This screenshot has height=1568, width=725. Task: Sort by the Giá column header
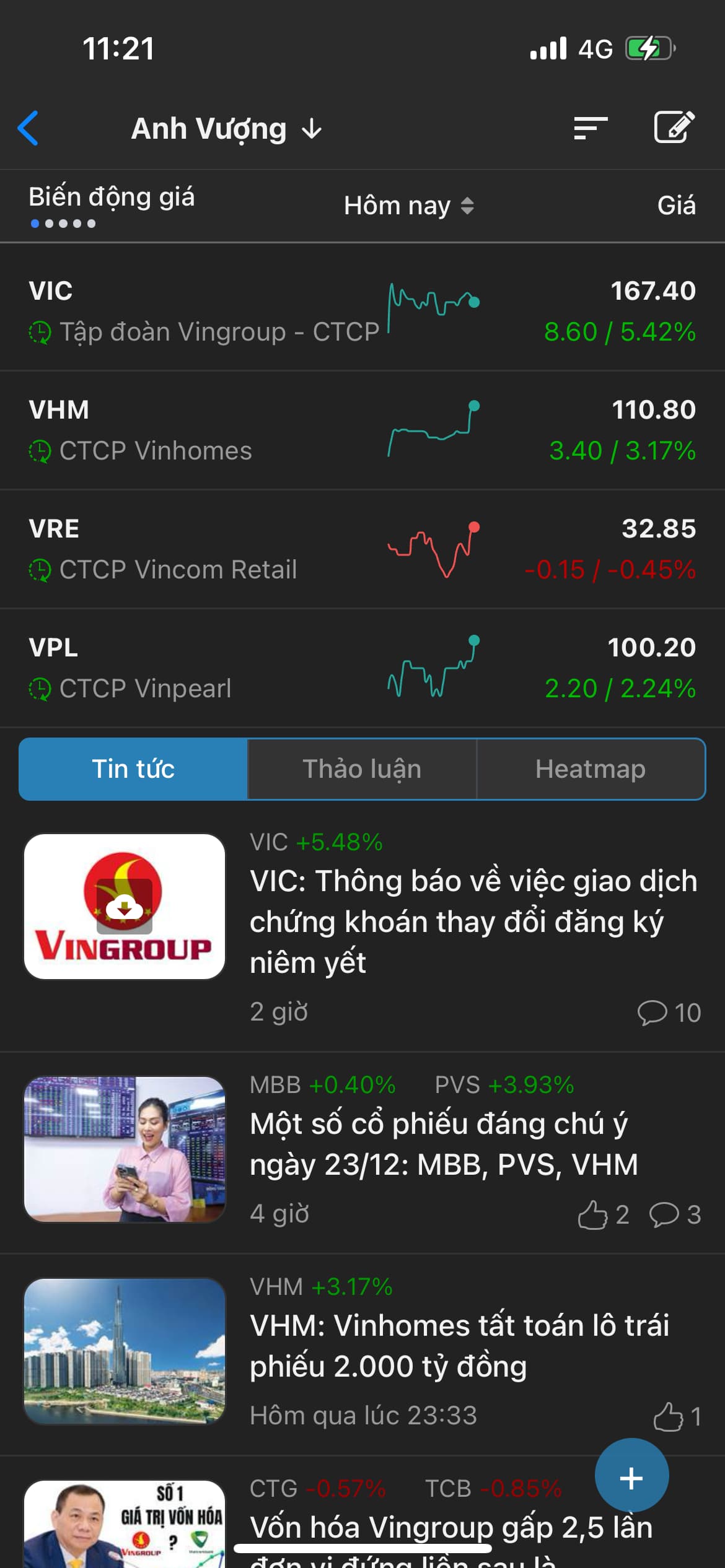[x=676, y=206]
